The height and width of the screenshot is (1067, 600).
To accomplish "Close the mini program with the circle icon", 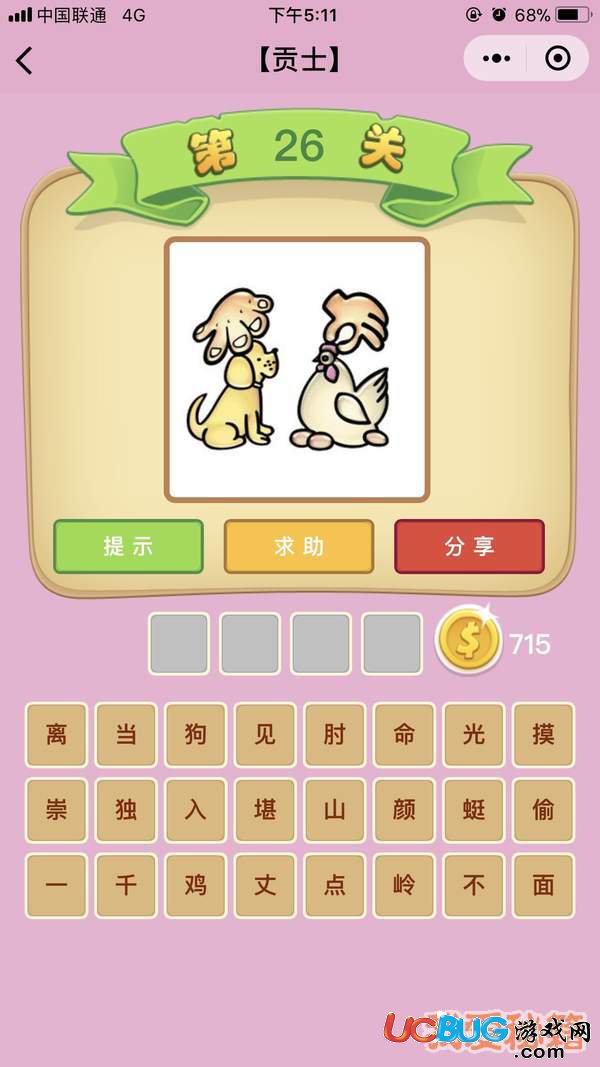I will (x=557, y=60).
